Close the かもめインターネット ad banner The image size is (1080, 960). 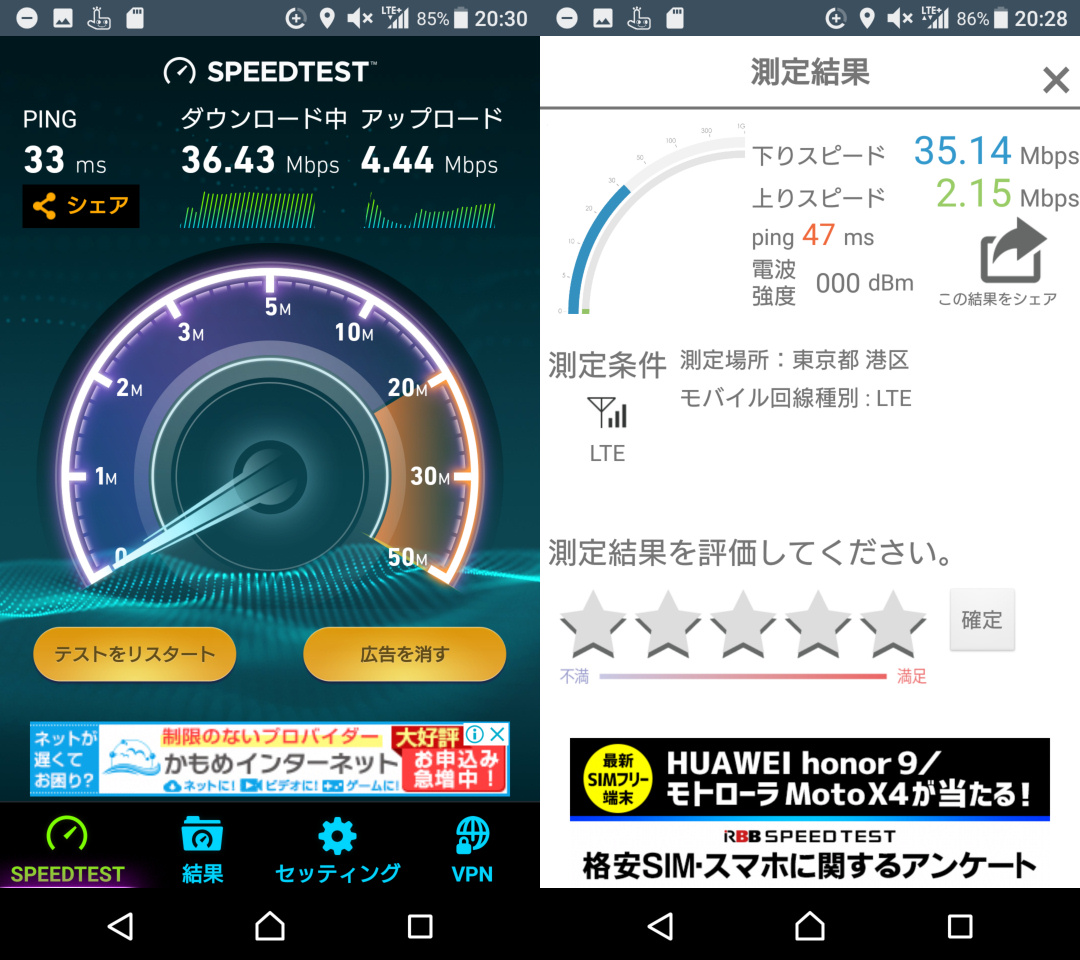pos(497,734)
